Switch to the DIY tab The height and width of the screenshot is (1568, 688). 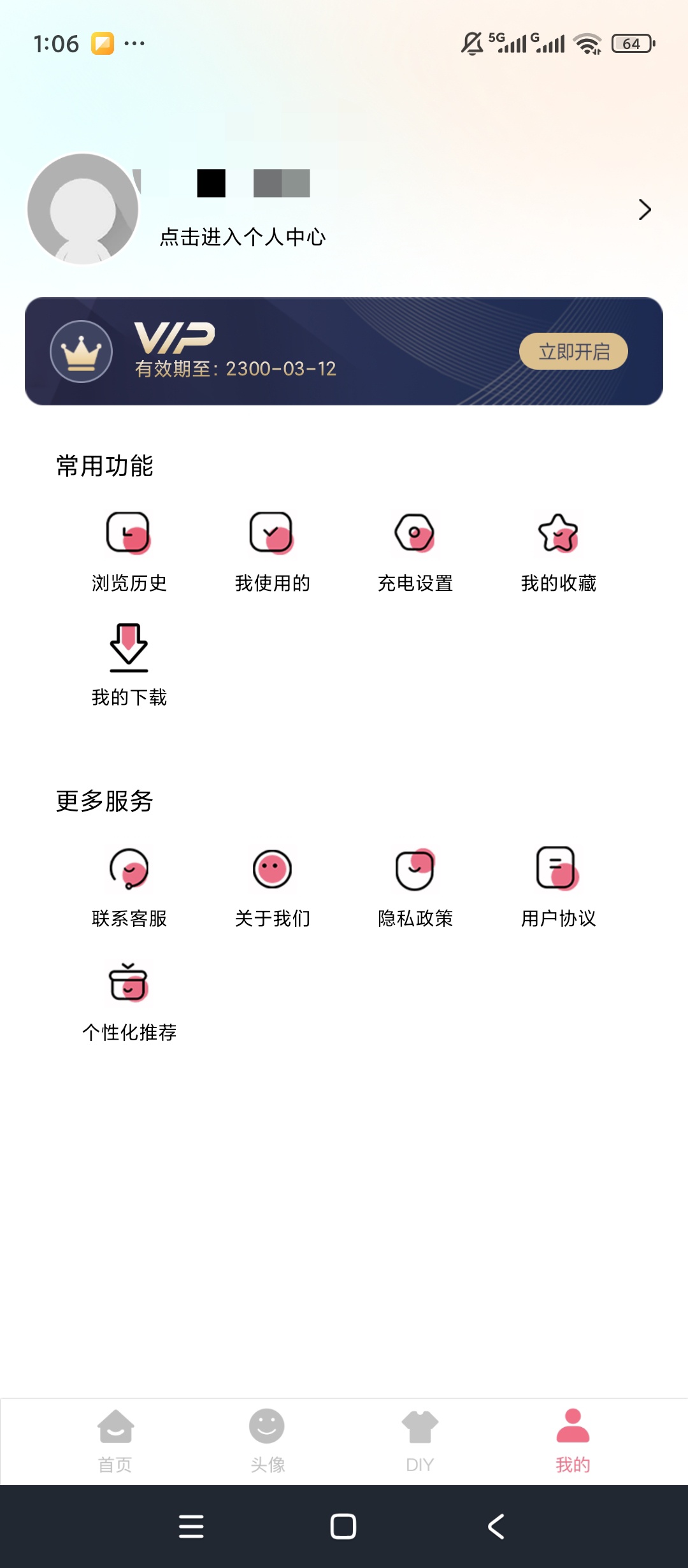tap(420, 1442)
